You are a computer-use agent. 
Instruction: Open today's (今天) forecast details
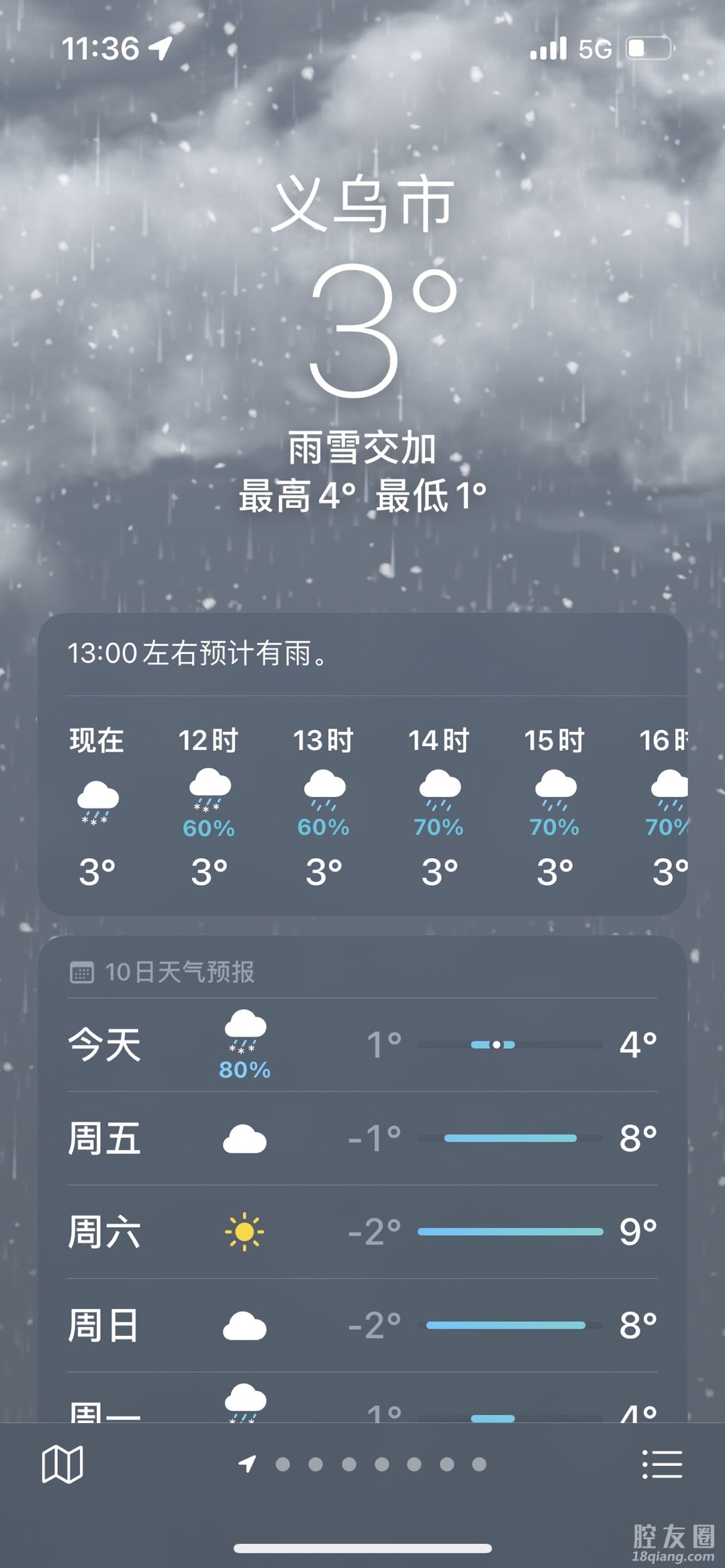click(x=362, y=1045)
